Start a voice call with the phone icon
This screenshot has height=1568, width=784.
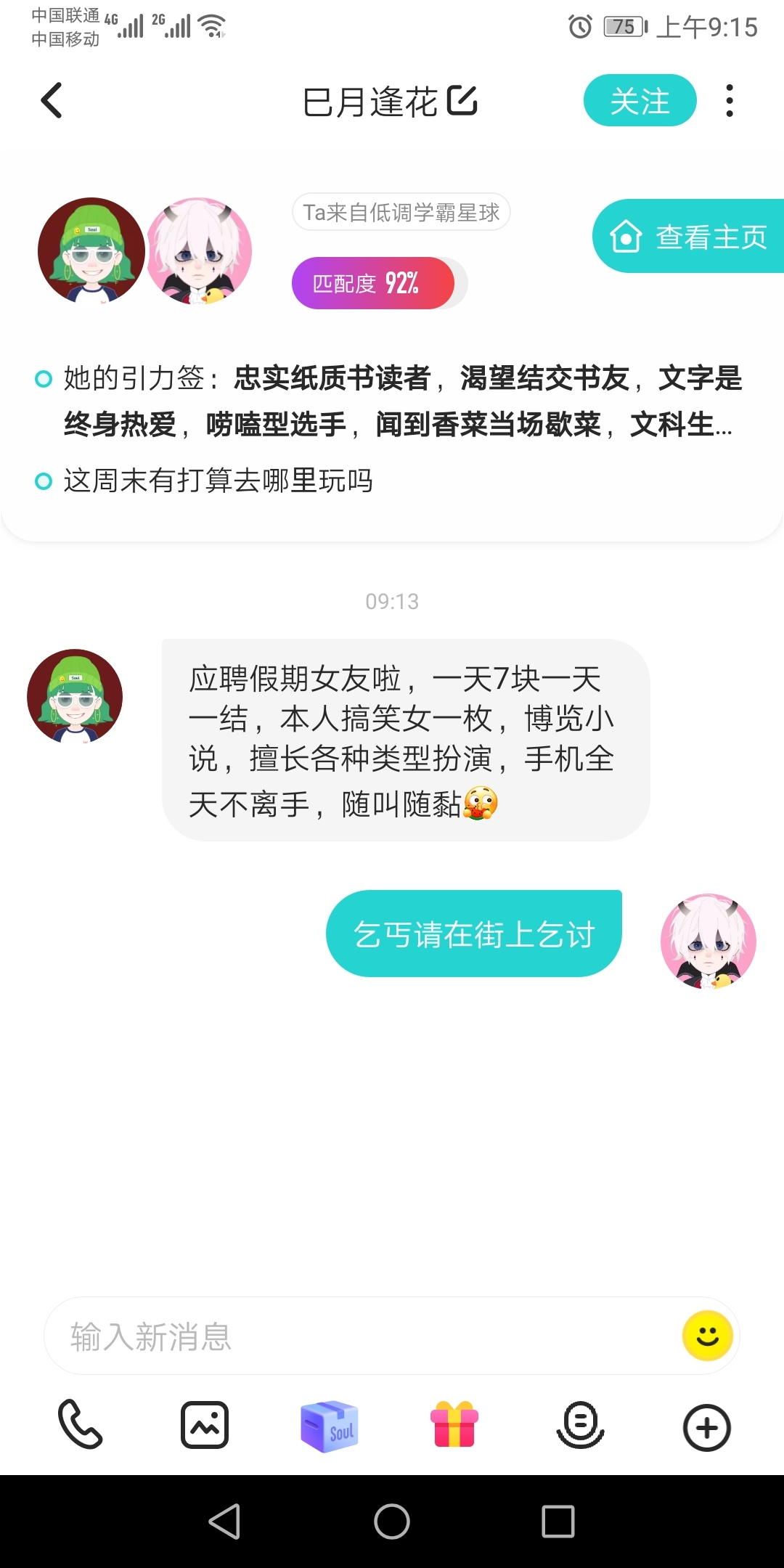point(80,1425)
